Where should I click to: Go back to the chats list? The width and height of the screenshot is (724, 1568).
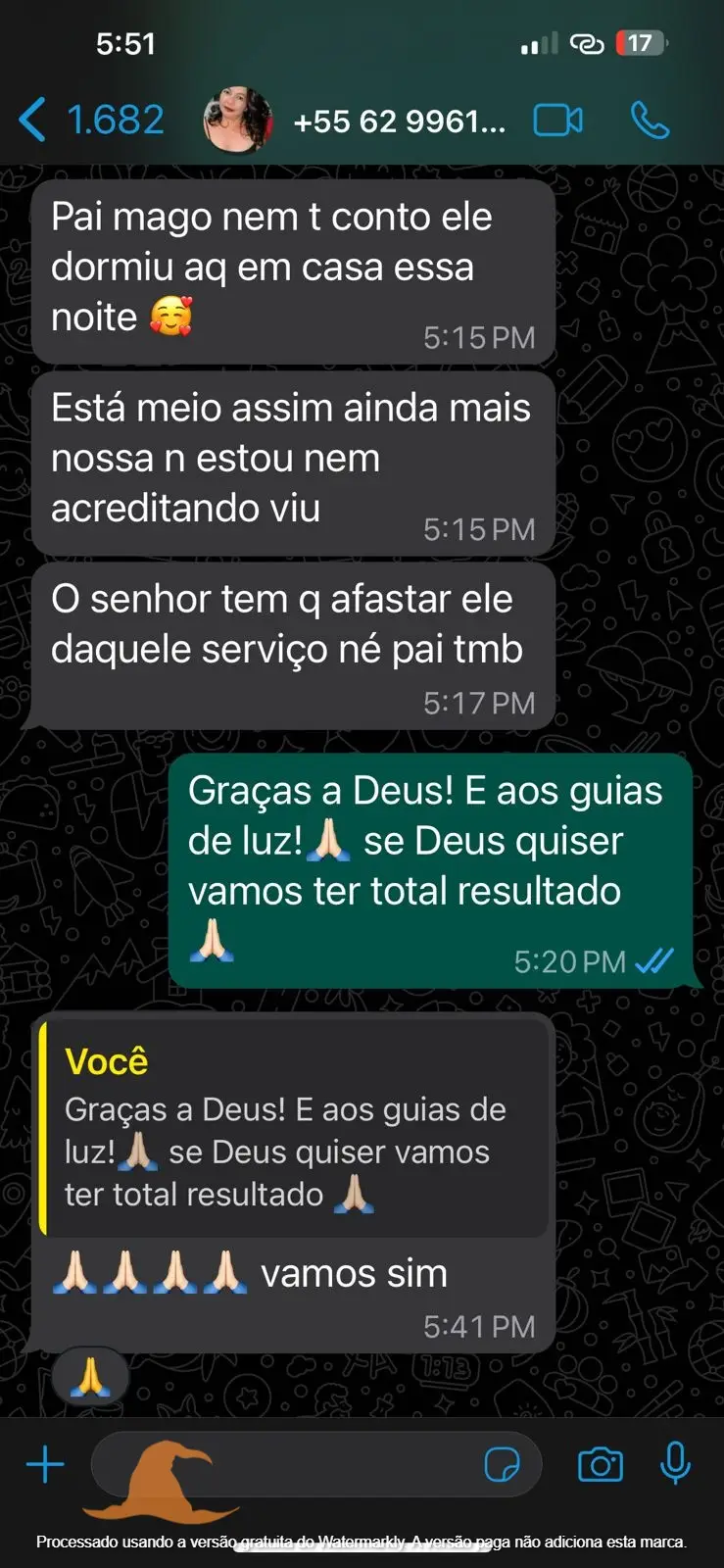[88, 121]
